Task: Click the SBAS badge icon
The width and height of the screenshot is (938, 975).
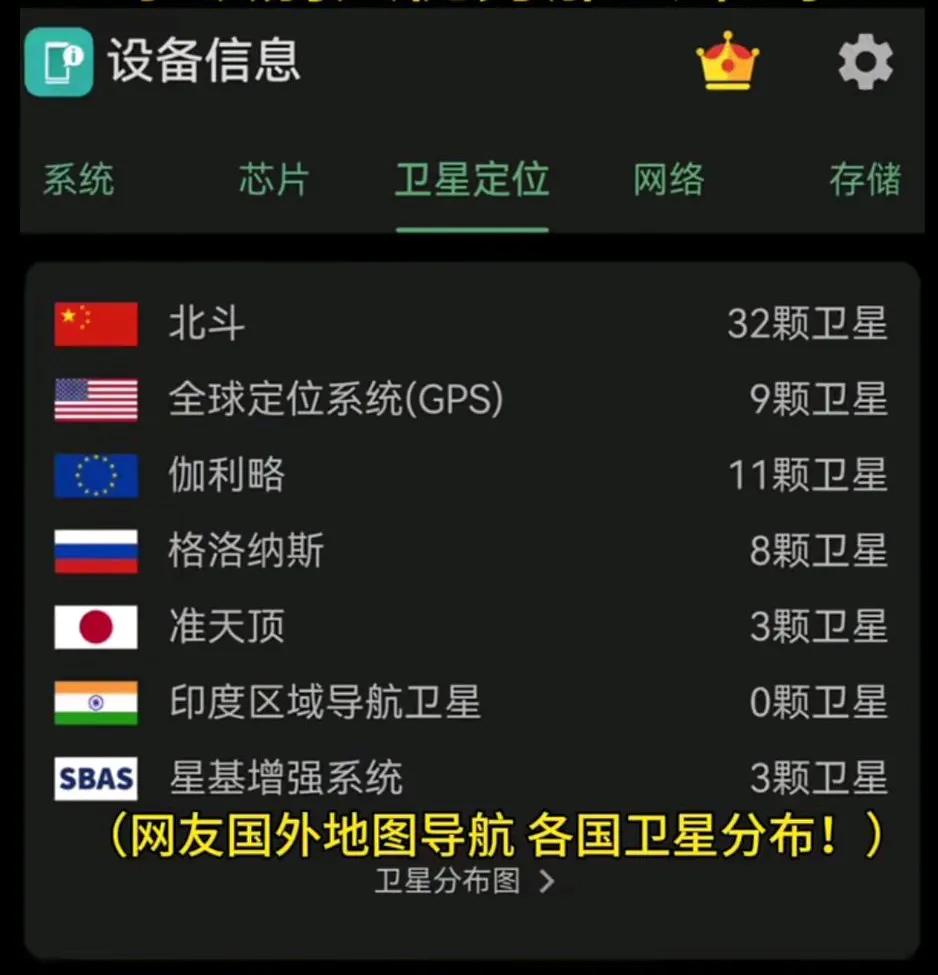Action: click(95, 778)
